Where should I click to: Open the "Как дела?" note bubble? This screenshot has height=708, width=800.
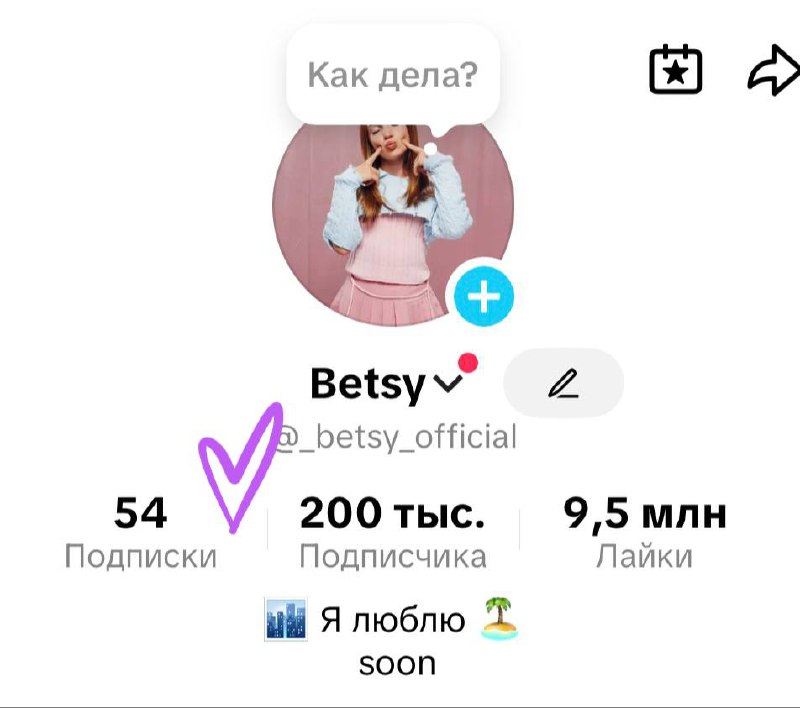pos(391,74)
